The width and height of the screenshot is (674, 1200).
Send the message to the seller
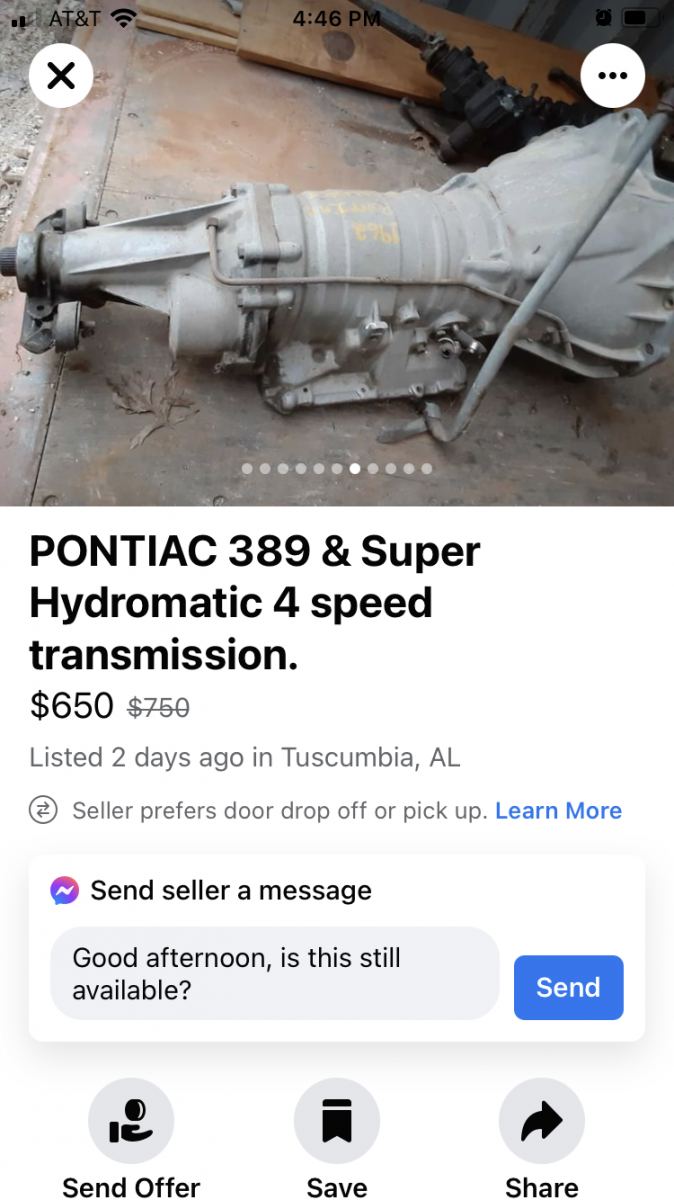568,988
